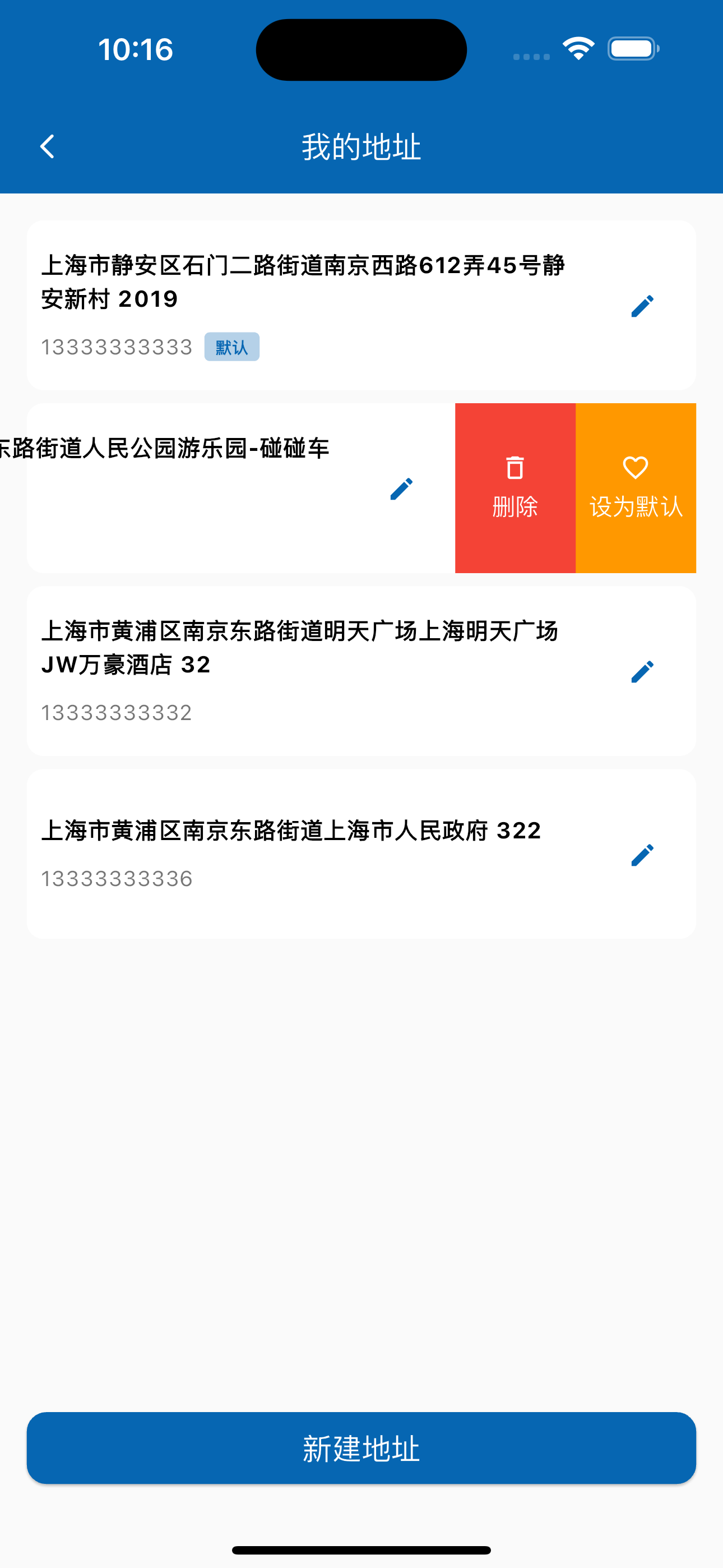Tap the trash icon to delete the swiped address
The width and height of the screenshot is (723, 1568).
[515, 468]
